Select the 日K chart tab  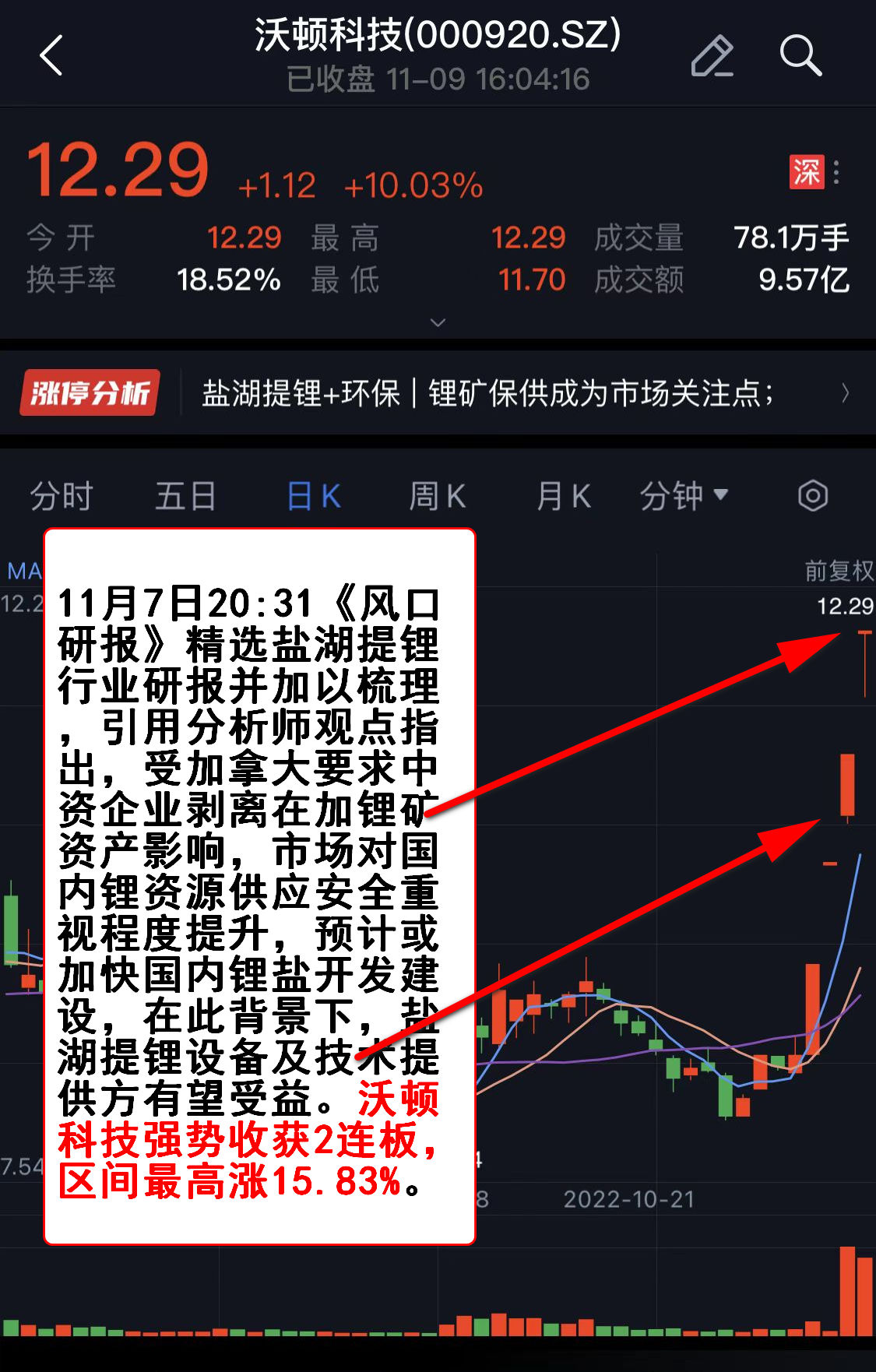[313, 496]
